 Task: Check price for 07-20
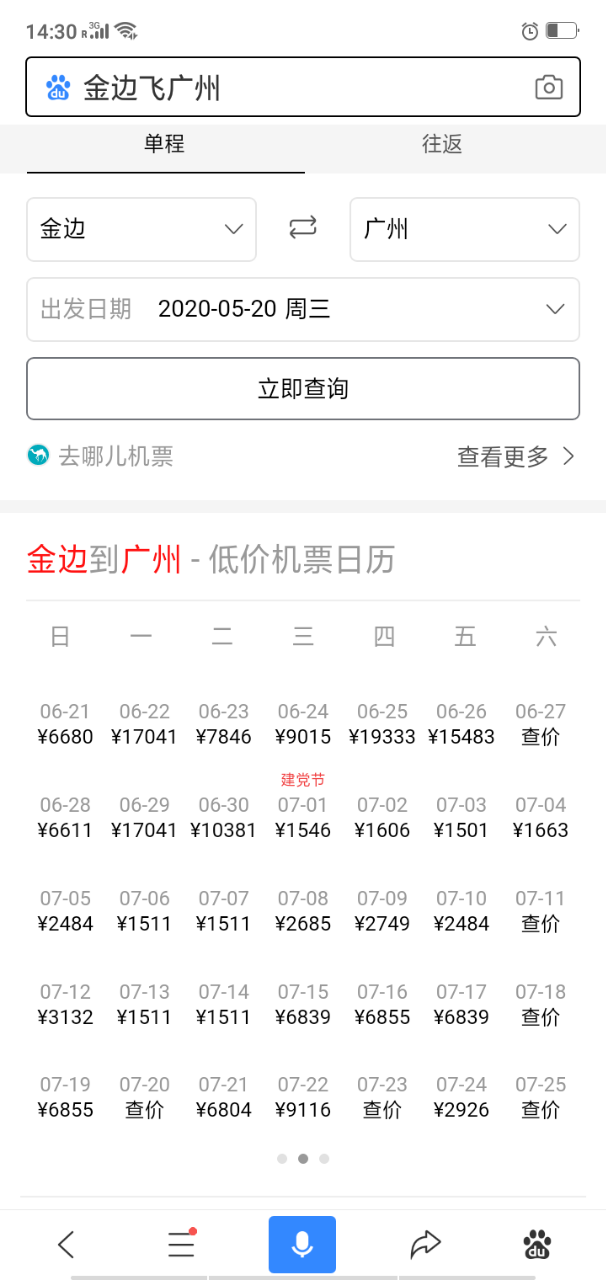click(144, 1098)
